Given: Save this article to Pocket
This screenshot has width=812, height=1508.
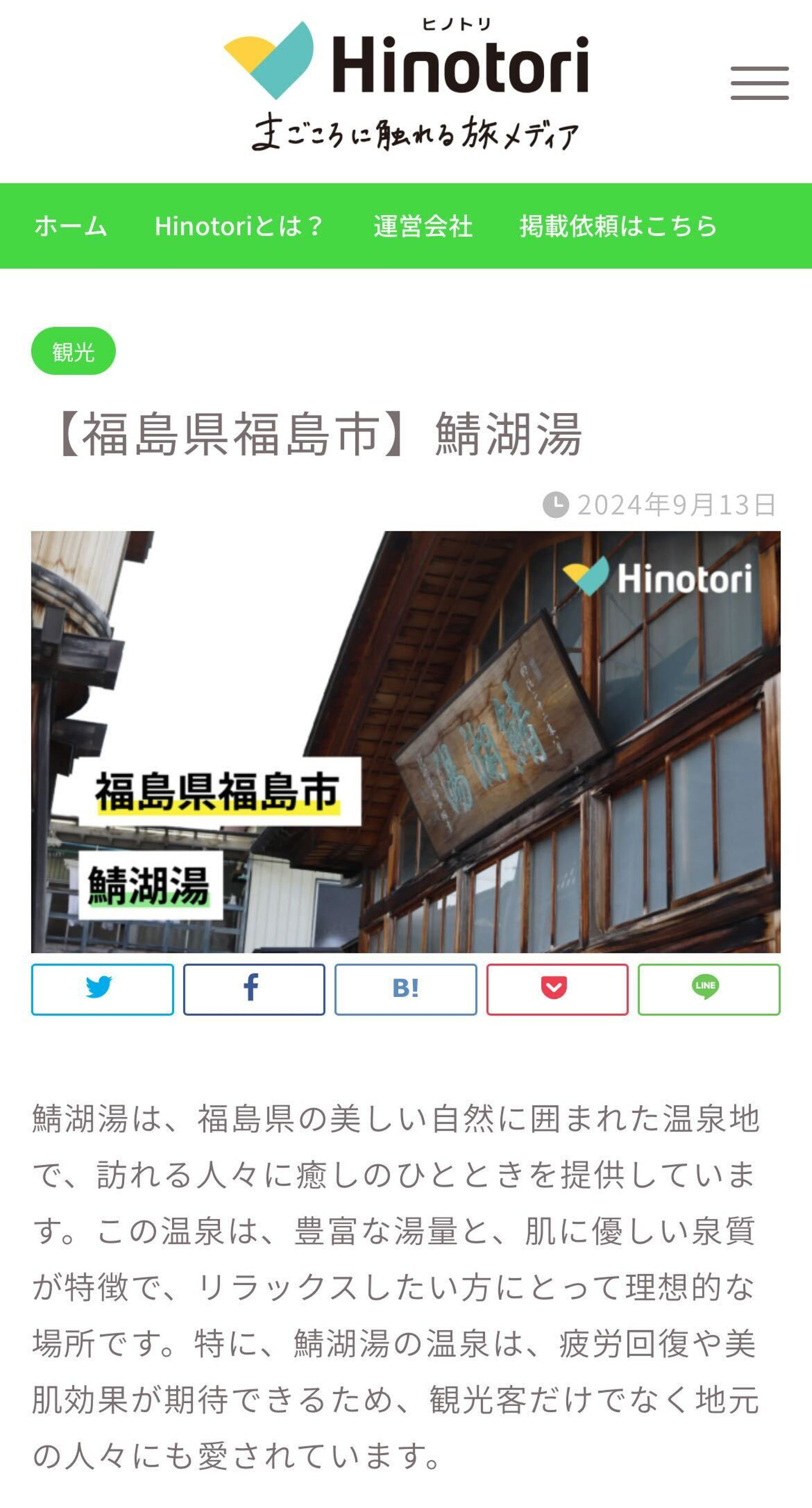Looking at the screenshot, I should (557, 989).
